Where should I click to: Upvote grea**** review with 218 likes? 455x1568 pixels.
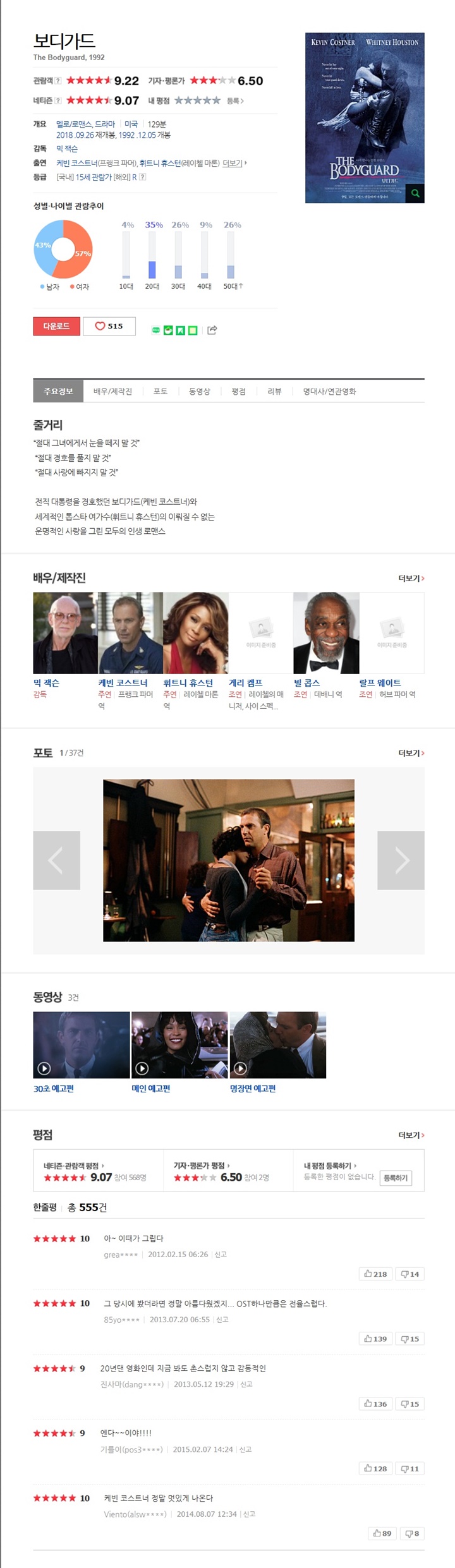[x=375, y=1274]
